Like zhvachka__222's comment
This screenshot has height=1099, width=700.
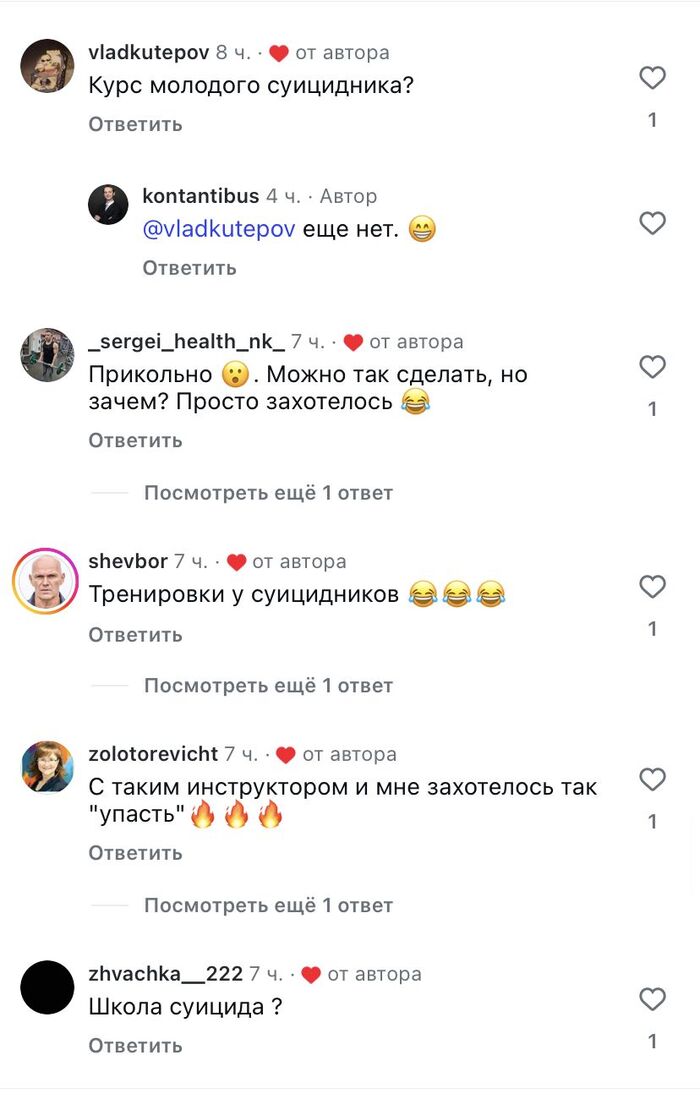click(x=652, y=998)
